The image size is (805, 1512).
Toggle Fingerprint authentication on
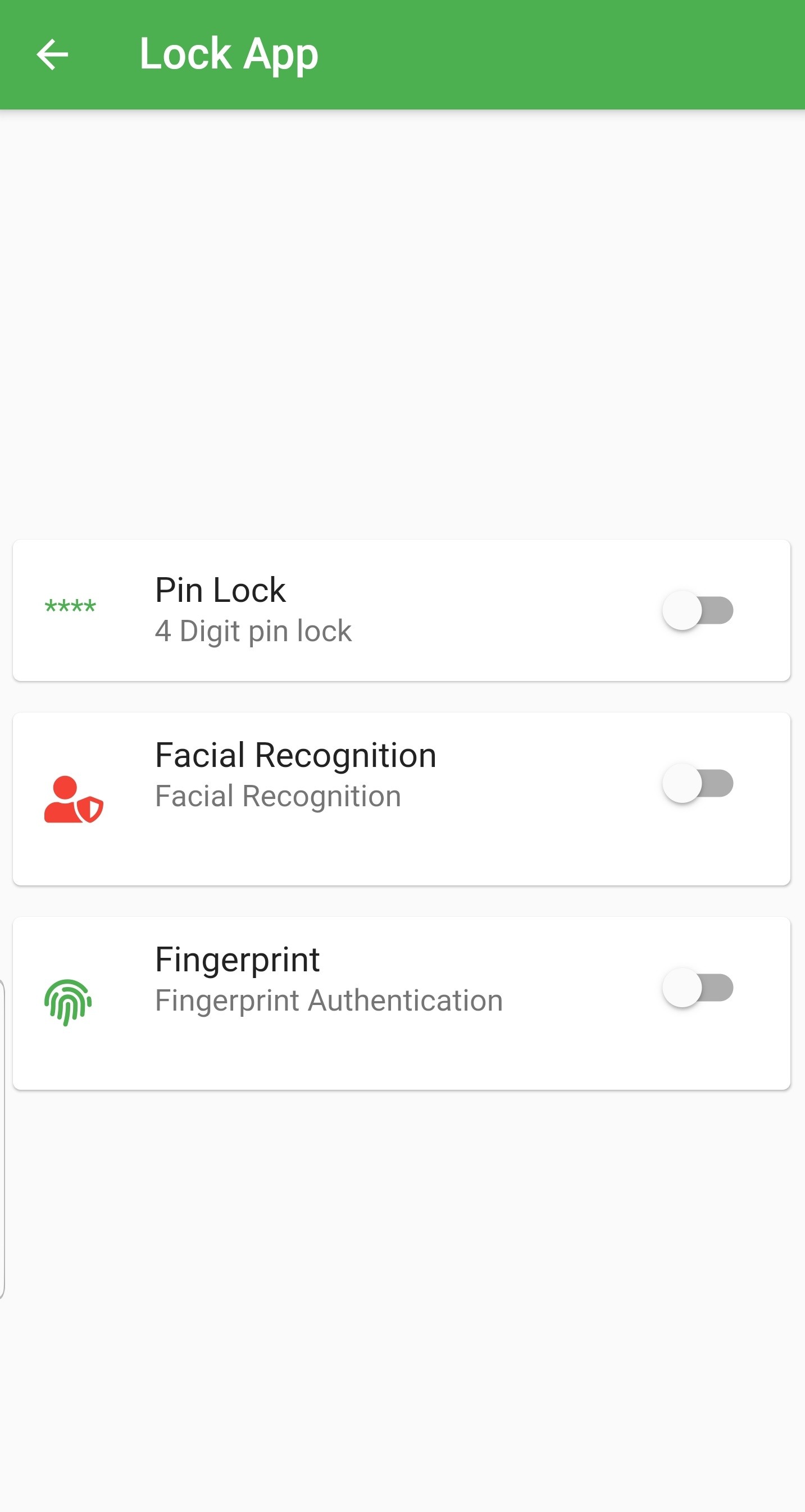coord(698,987)
